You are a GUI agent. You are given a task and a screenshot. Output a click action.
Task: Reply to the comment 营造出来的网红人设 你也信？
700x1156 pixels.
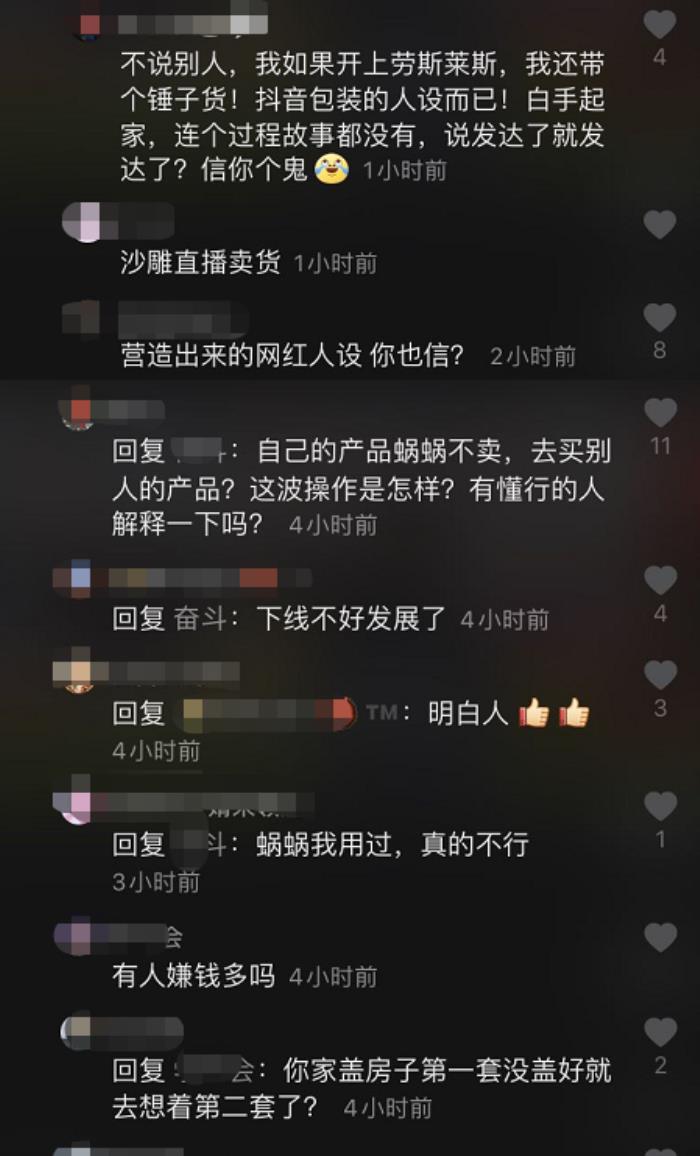pyautogui.click(x=290, y=356)
